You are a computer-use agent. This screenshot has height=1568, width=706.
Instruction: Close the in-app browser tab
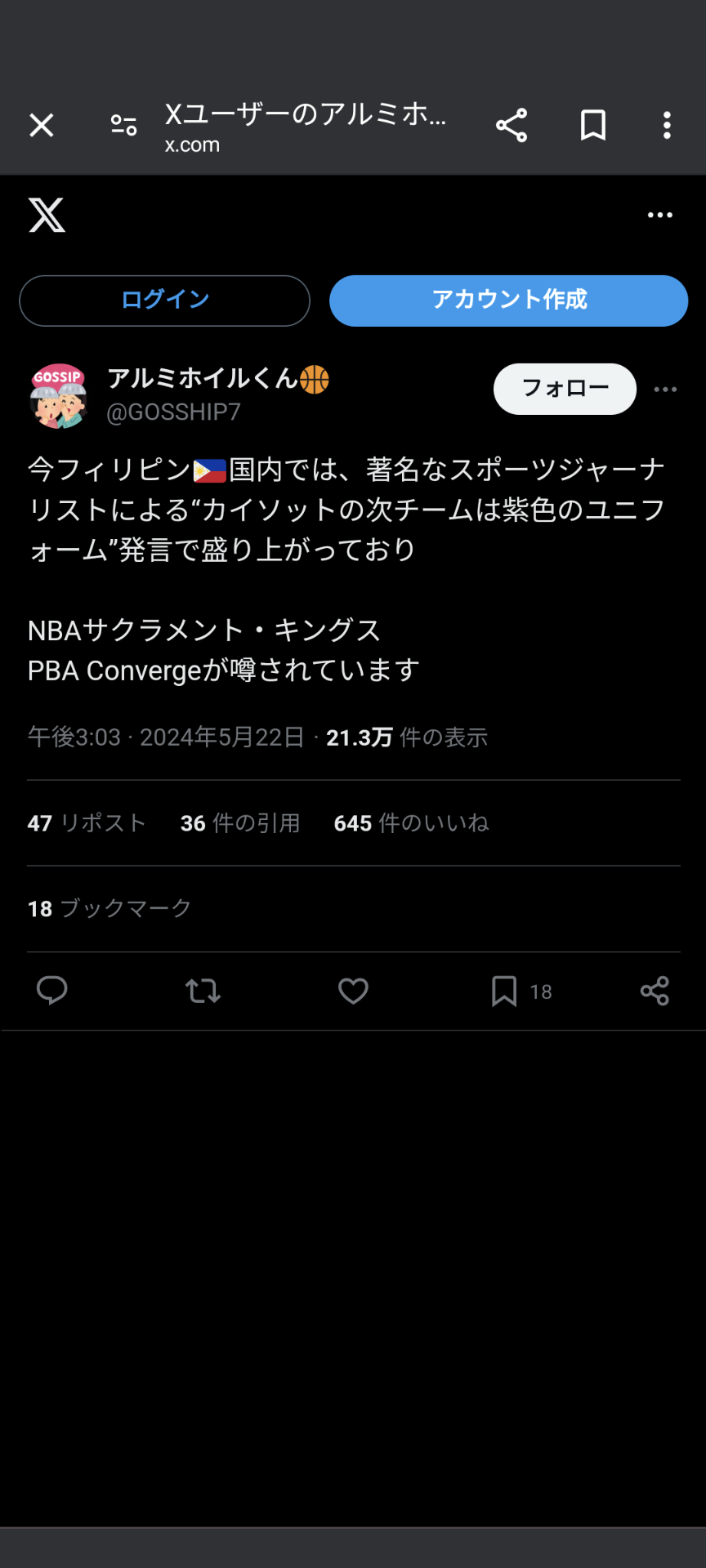pos(42,125)
